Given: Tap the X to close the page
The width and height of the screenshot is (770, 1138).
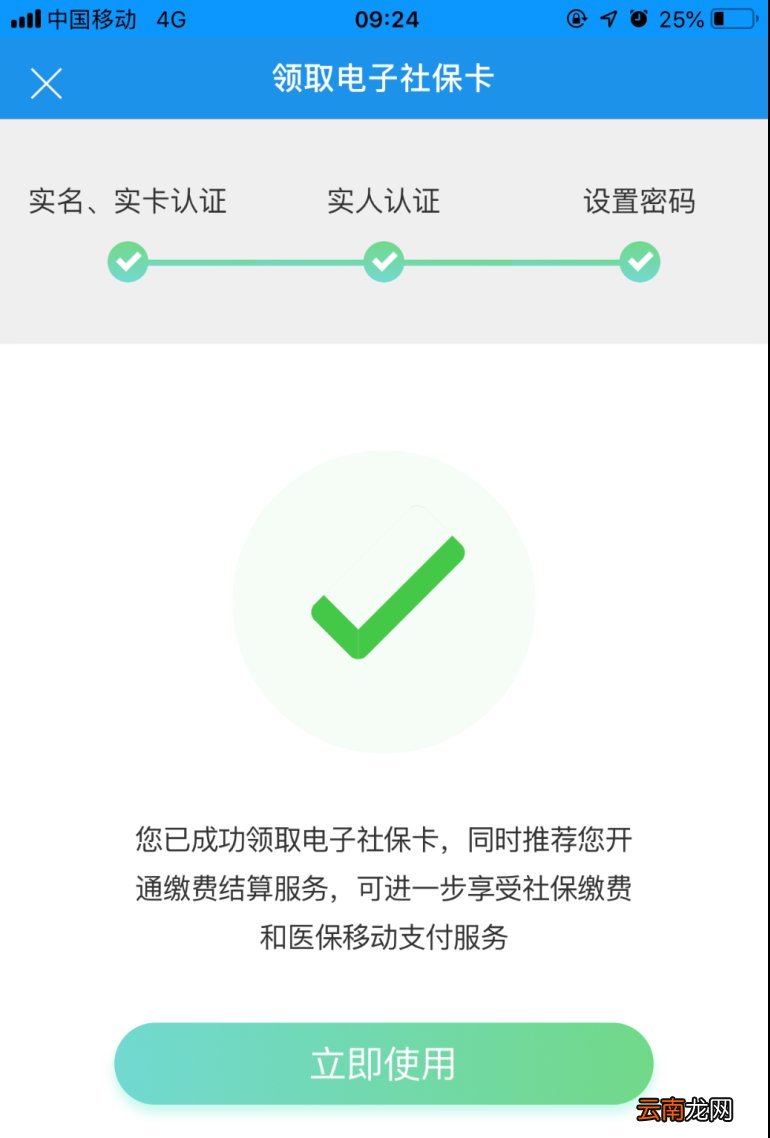Looking at the screenshot, I should pos(46,82).
